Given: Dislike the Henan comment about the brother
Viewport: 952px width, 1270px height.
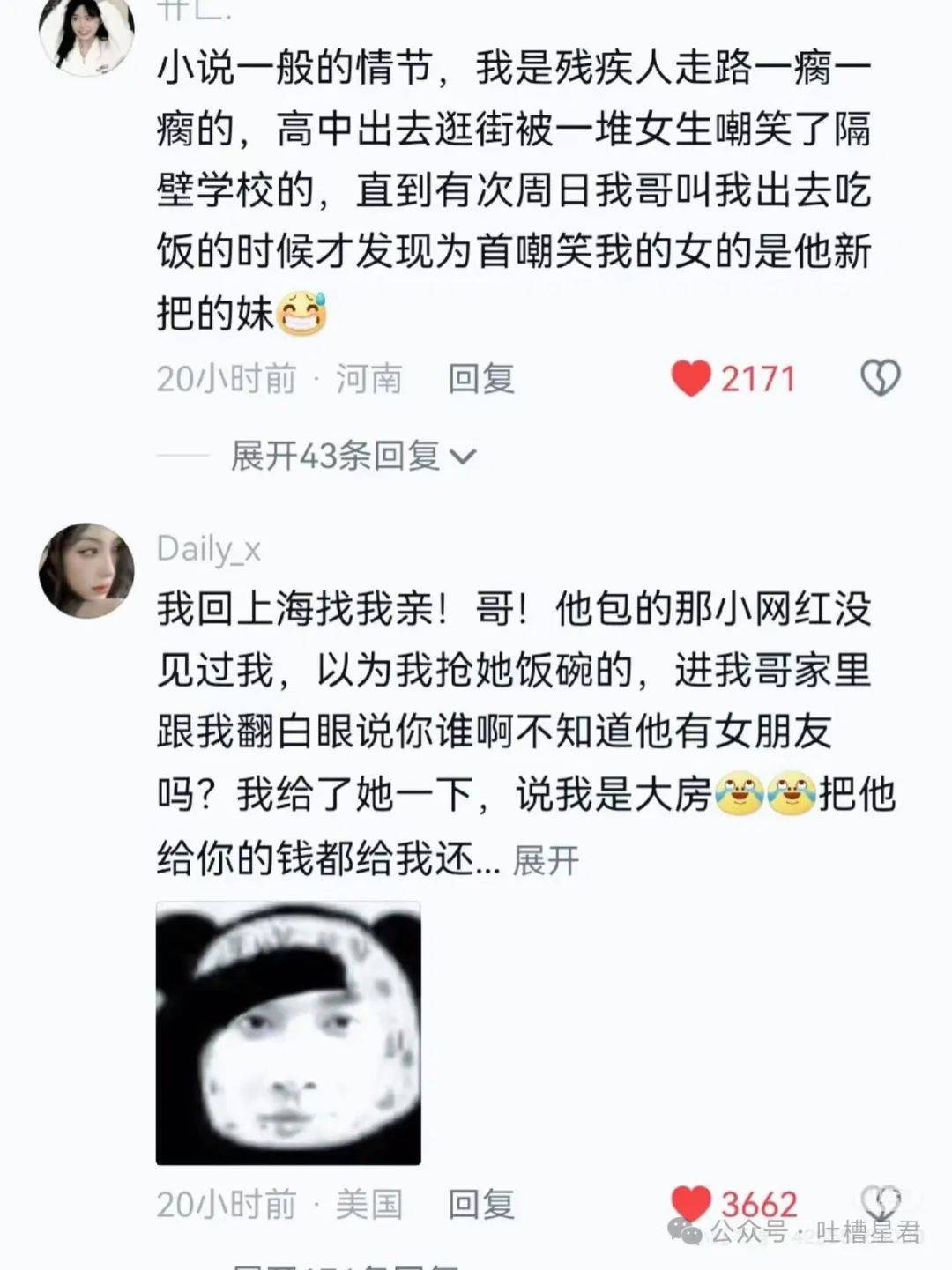Looking at the screenshot, I should point(880,379).
